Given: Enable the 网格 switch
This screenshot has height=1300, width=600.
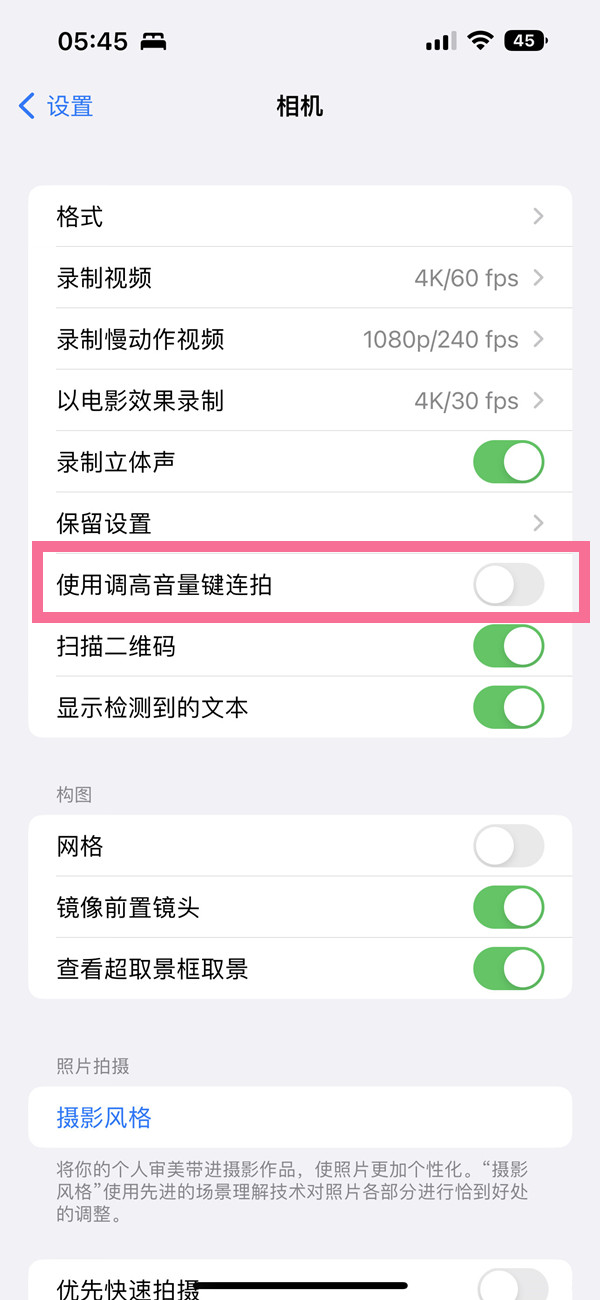Looking at the screenshot, I should tap(508, 847).
